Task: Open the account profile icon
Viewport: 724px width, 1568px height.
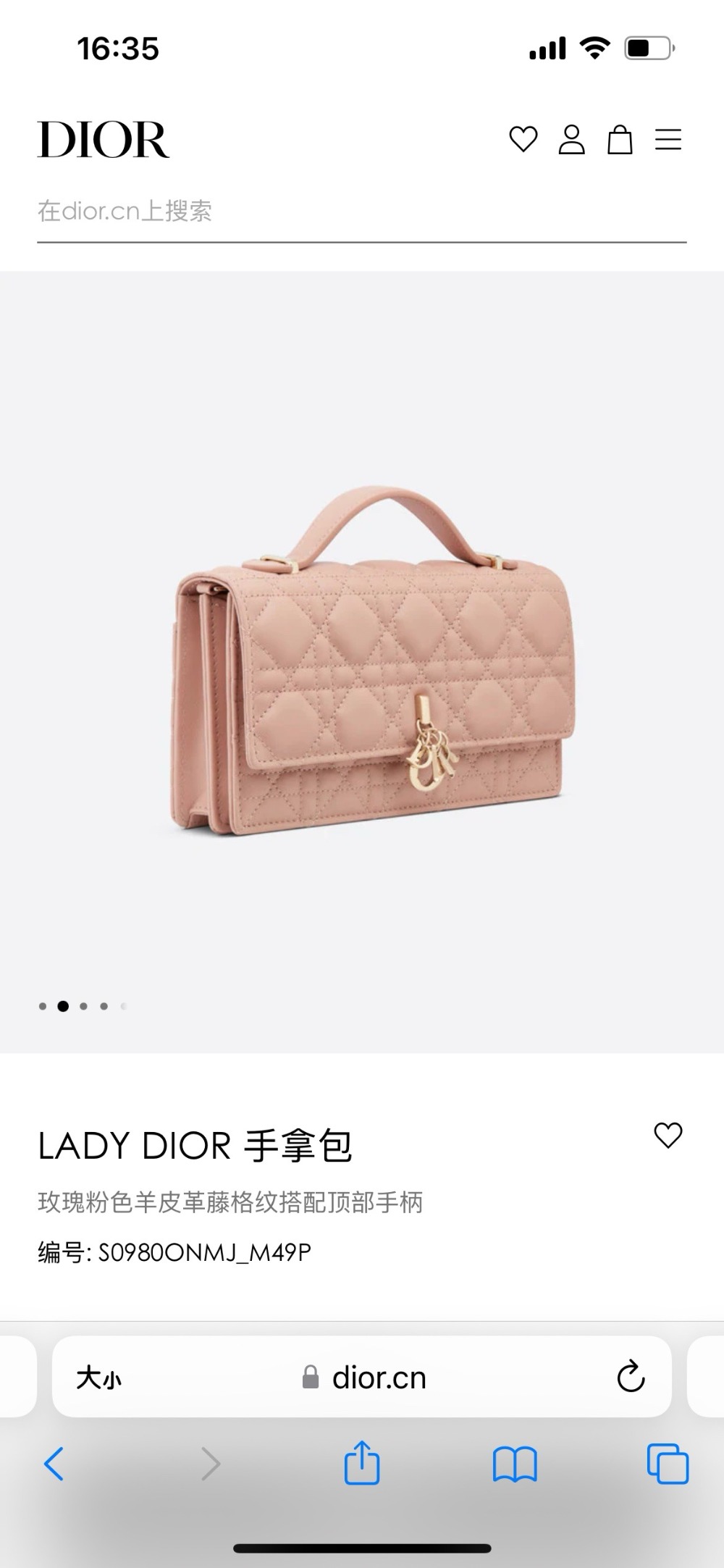Action: (x=571, y=139)
